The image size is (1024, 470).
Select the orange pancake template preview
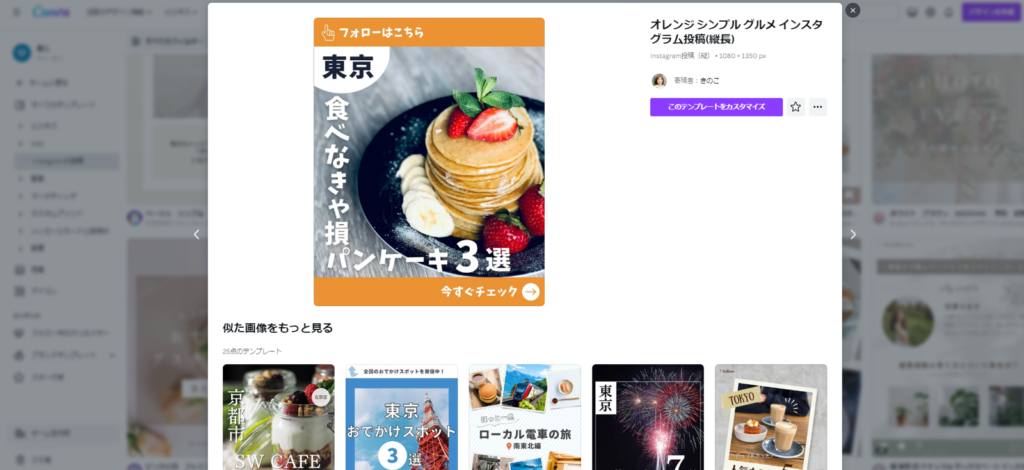coord(429,161)
